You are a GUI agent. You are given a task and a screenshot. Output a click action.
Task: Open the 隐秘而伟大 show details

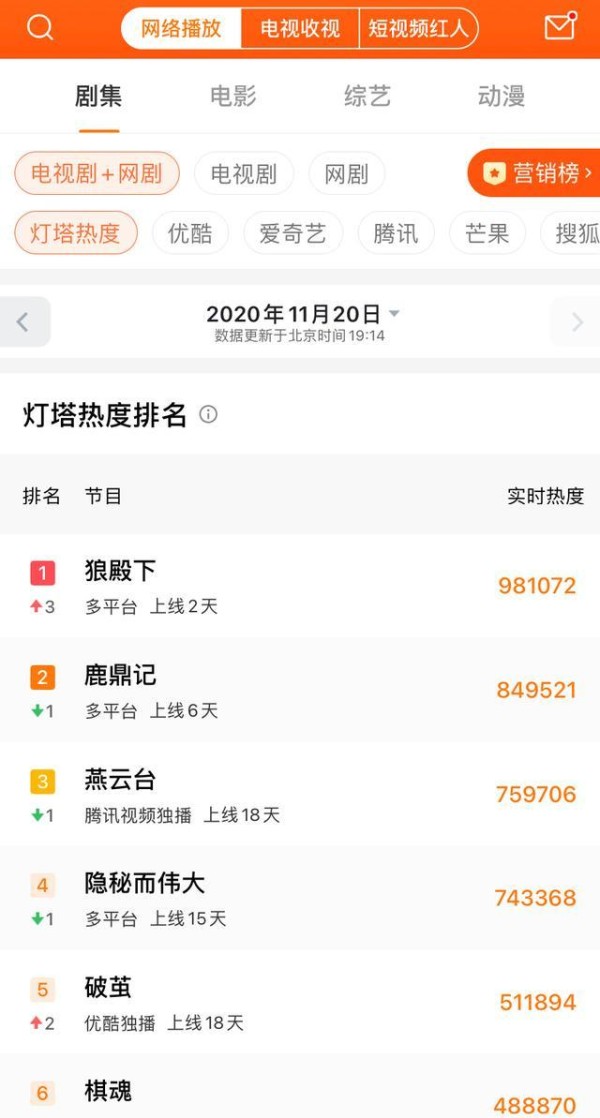(145, 884)
